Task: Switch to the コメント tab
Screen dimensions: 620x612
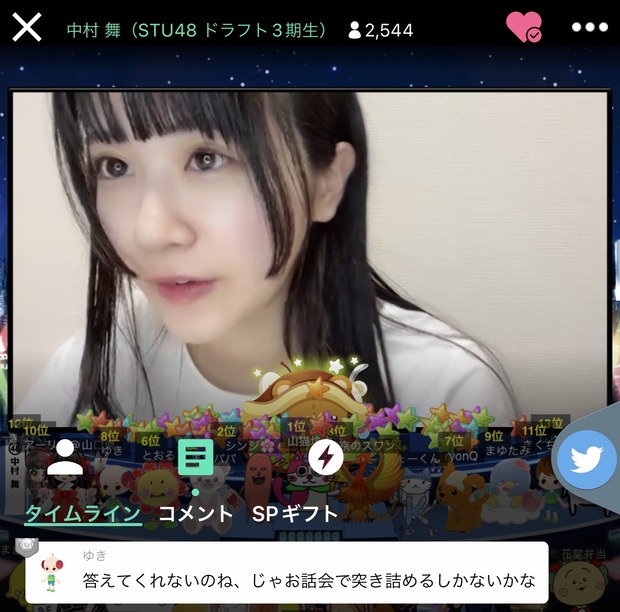Action: 196,514
